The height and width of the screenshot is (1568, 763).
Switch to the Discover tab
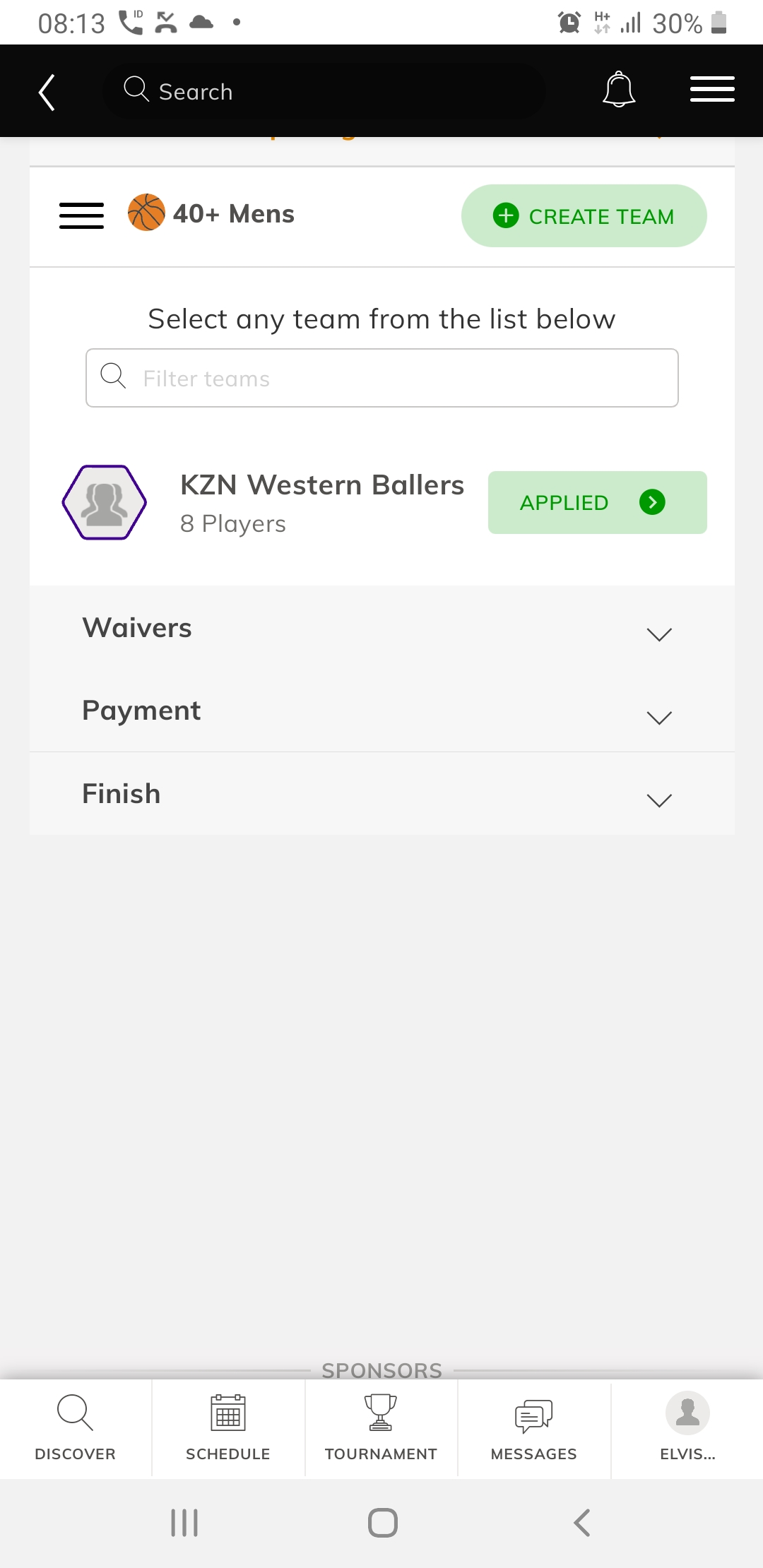coord(76,1427)
